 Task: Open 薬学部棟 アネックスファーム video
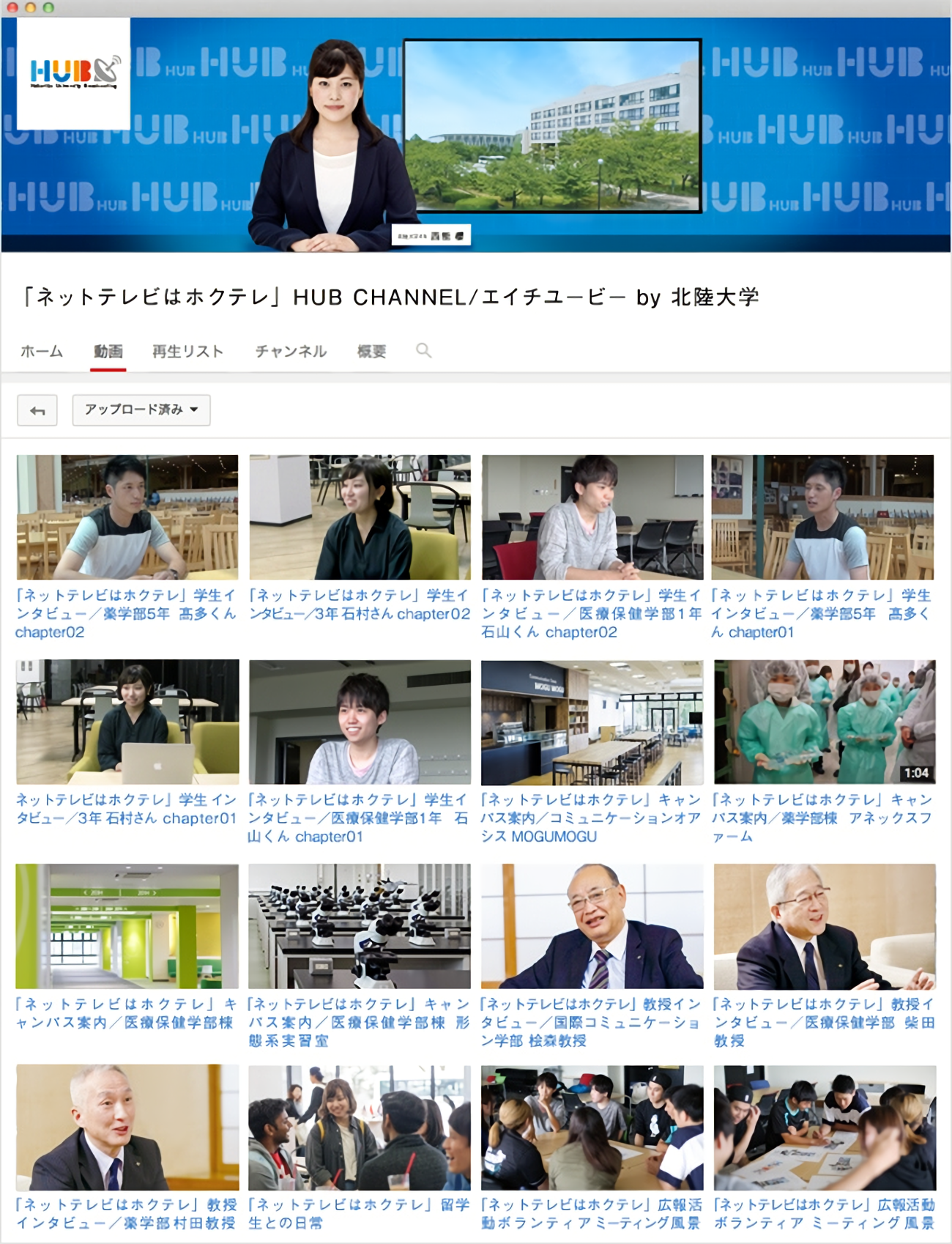click(x=825, y=722)
